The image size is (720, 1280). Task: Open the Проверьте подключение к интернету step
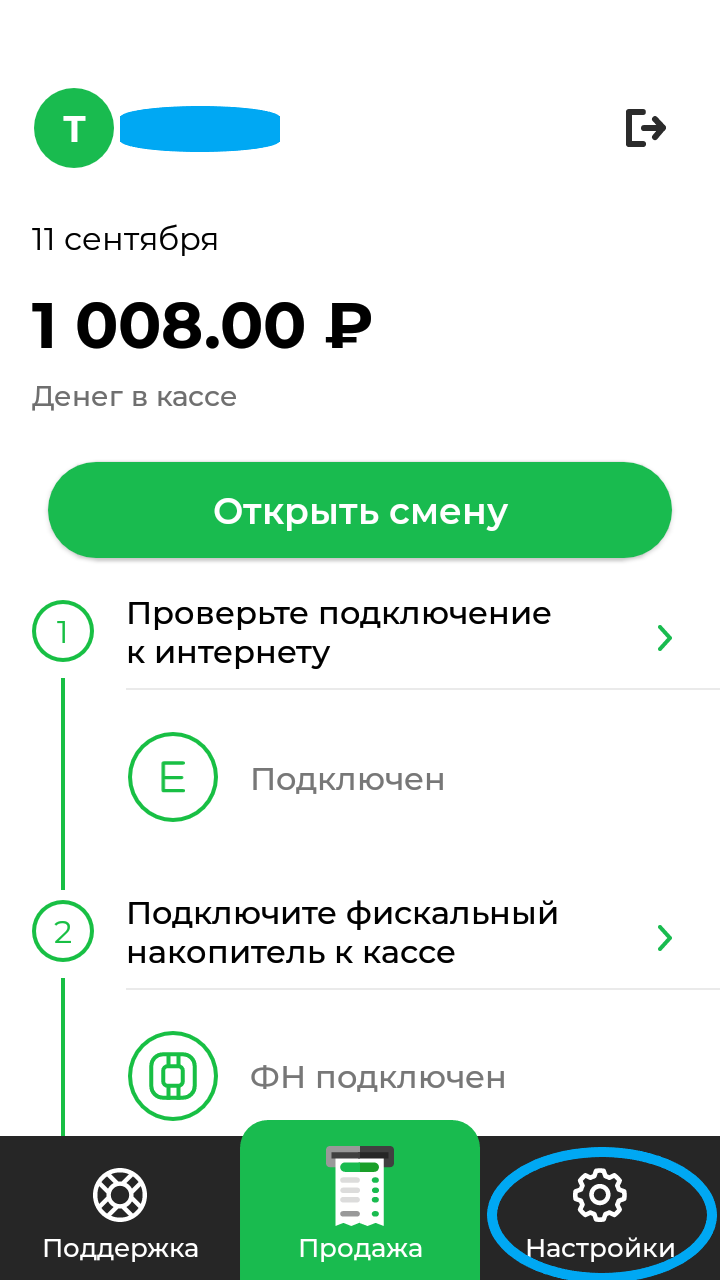pyautogui.click(x=400, y=634)
